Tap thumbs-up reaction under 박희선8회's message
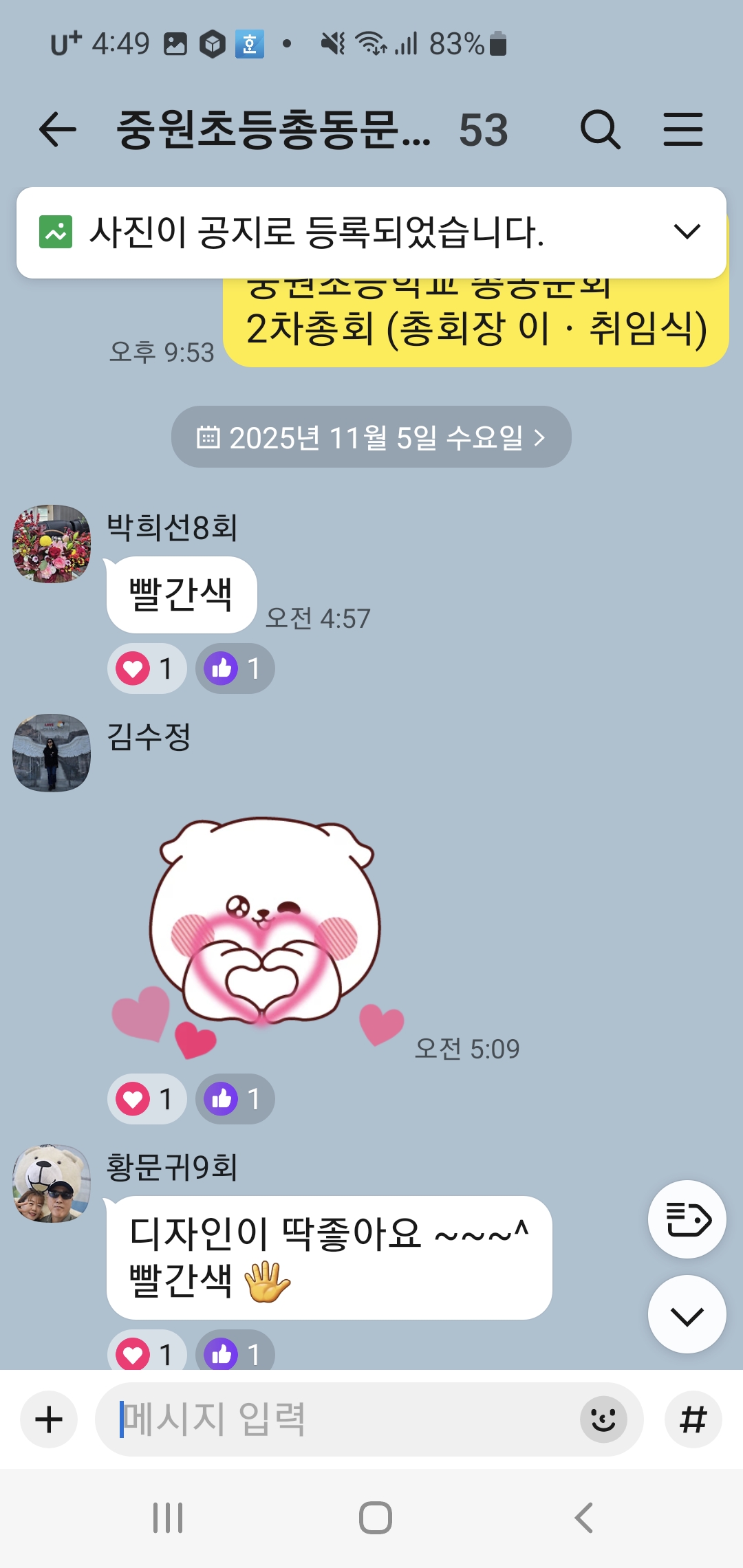The image size is (743, 1568). pyautogui.click(x=235, y=668)
